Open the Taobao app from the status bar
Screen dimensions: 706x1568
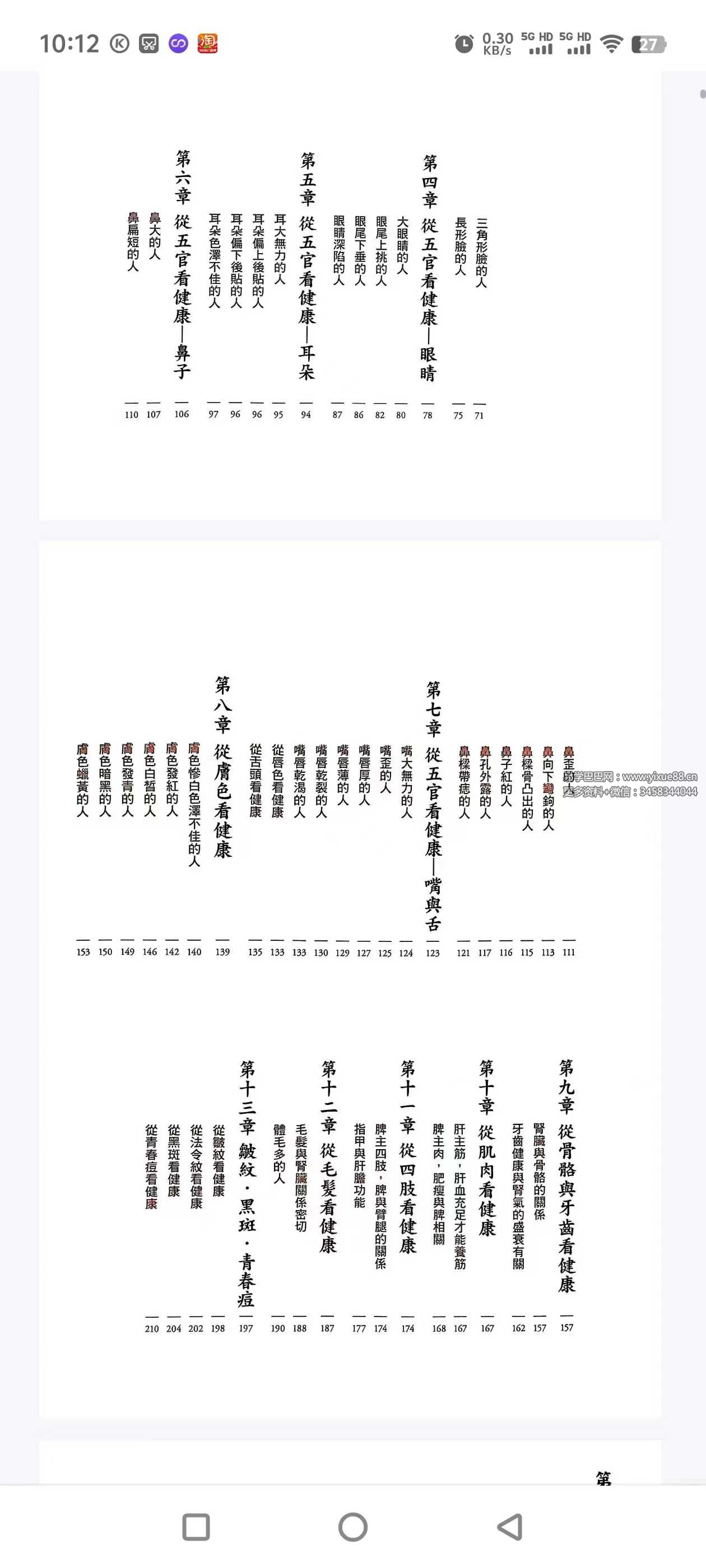207,43
